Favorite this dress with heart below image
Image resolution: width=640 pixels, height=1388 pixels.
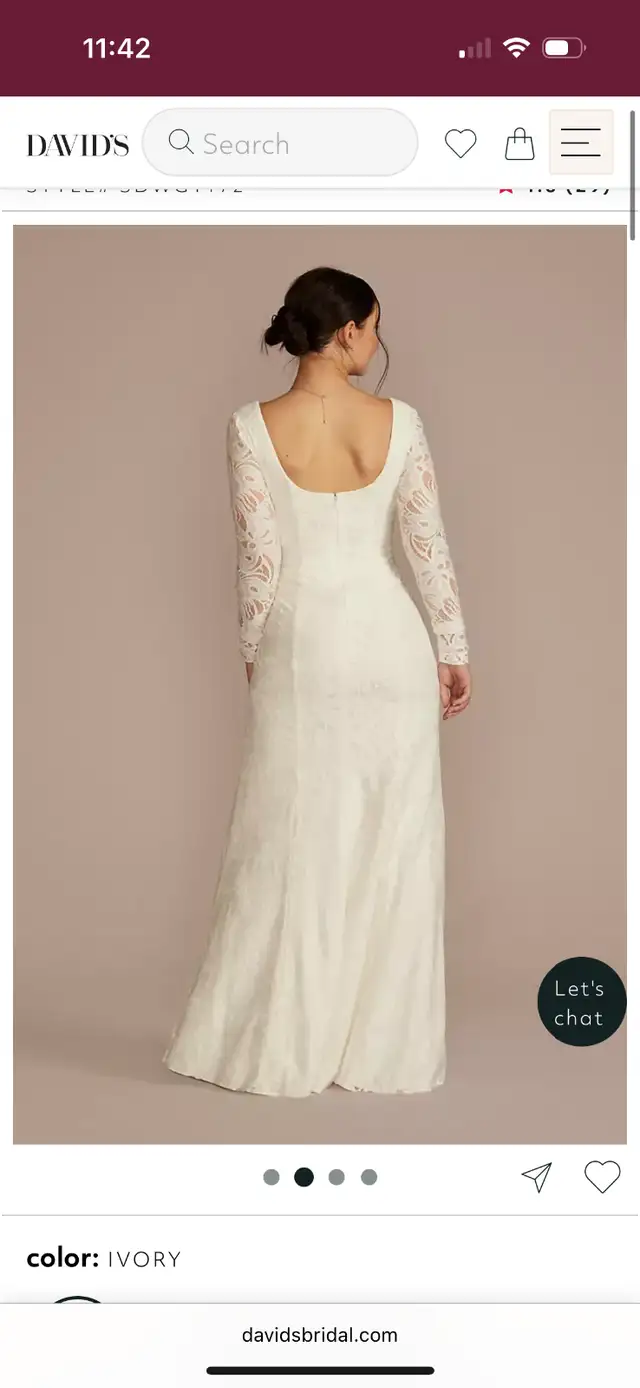(x=602, y=1177)
